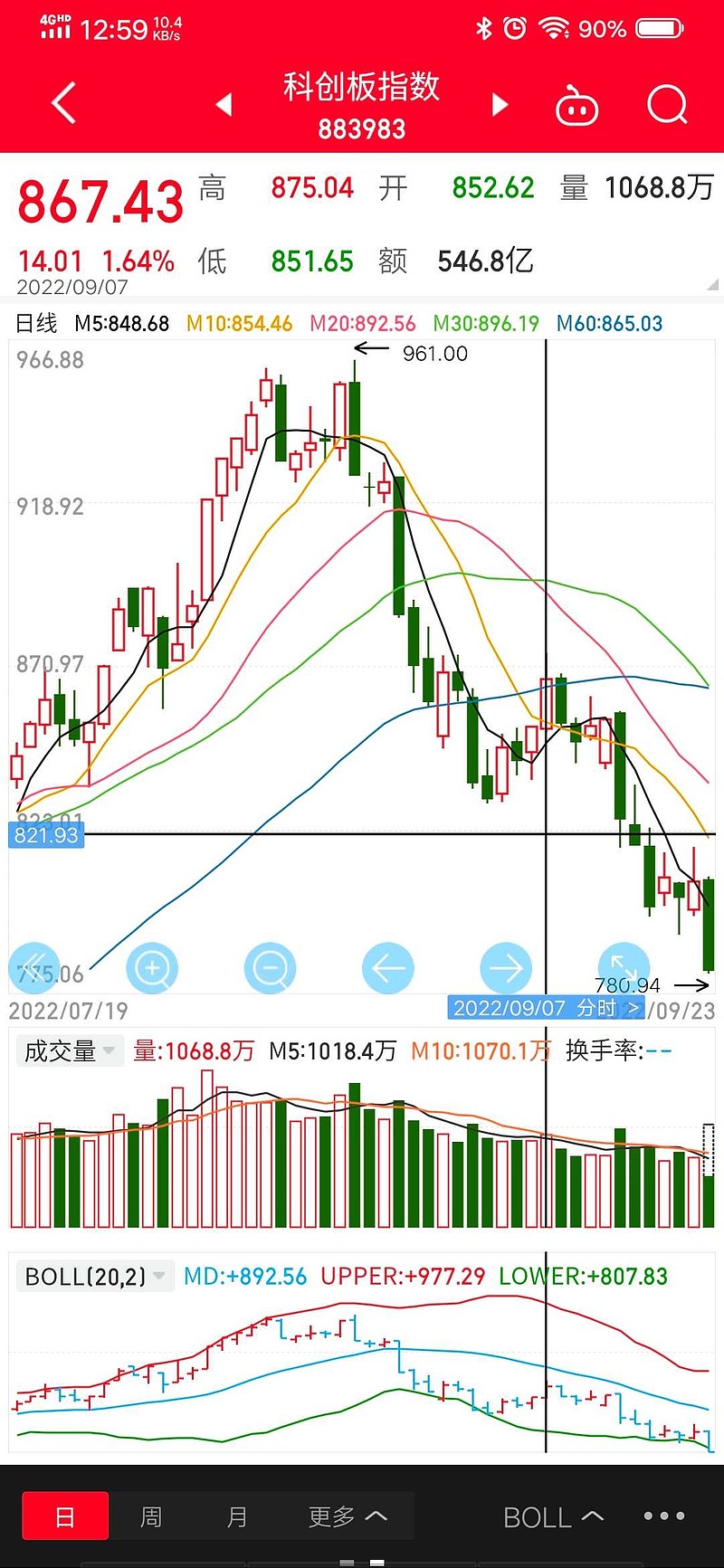Switch to the next index
This screenshot has height=1568, width=724.
point(500,105)
